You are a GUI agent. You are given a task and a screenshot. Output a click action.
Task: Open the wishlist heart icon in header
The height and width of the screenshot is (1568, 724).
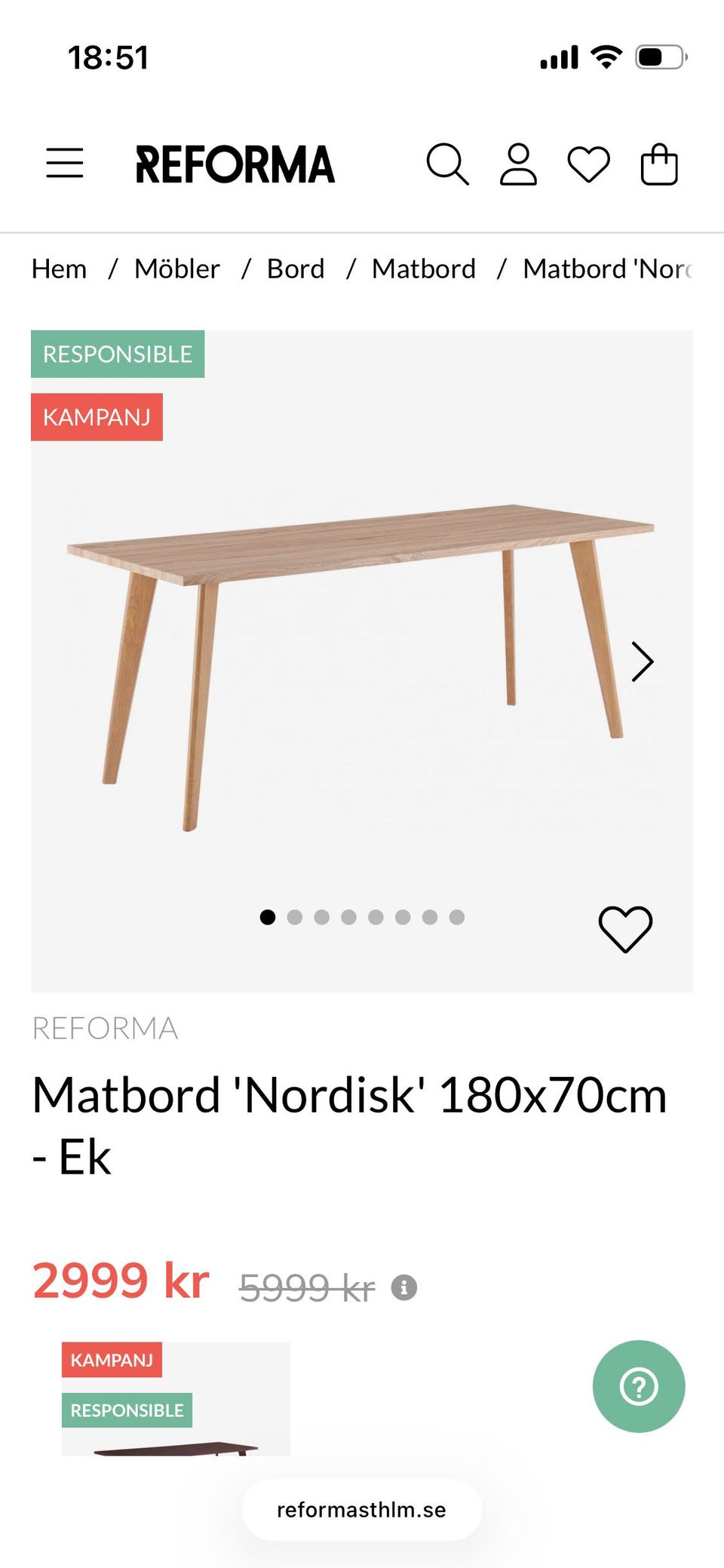[589, 164]
